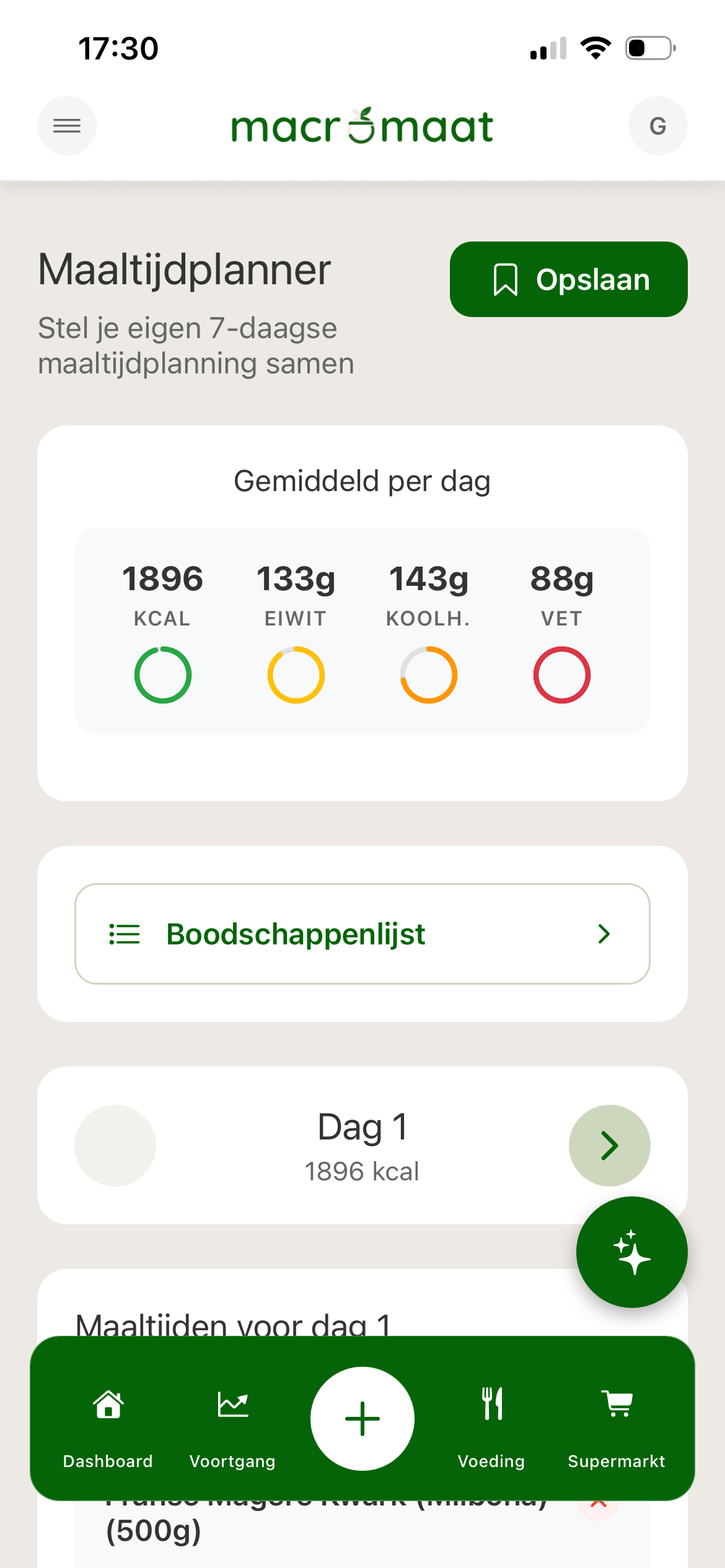The height and width of the screenshot is (1568, 725).
Task: Click the KCAL progress ring
Action: (x=162, y=674)
